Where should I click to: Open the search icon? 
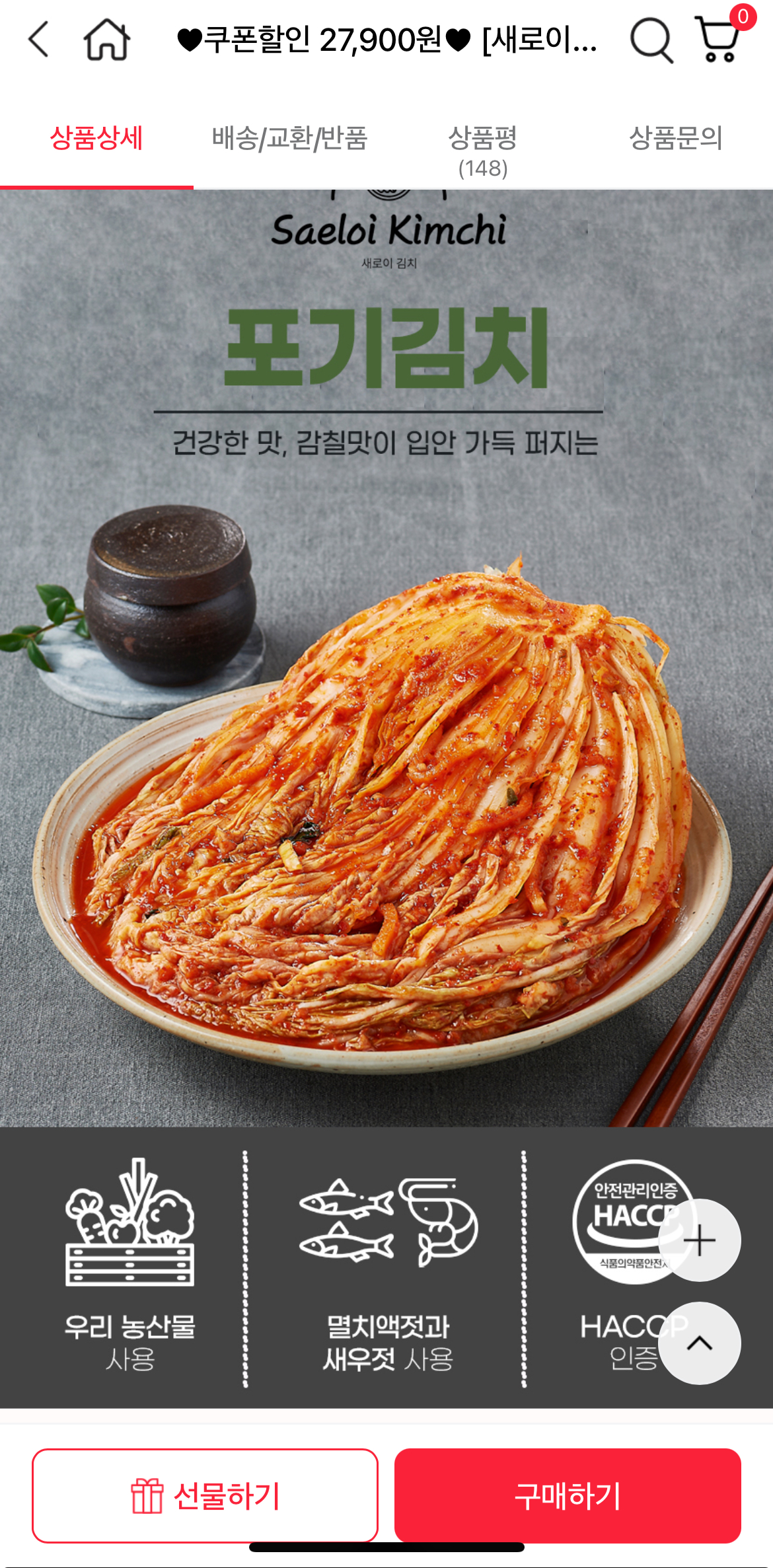[651, 40]
